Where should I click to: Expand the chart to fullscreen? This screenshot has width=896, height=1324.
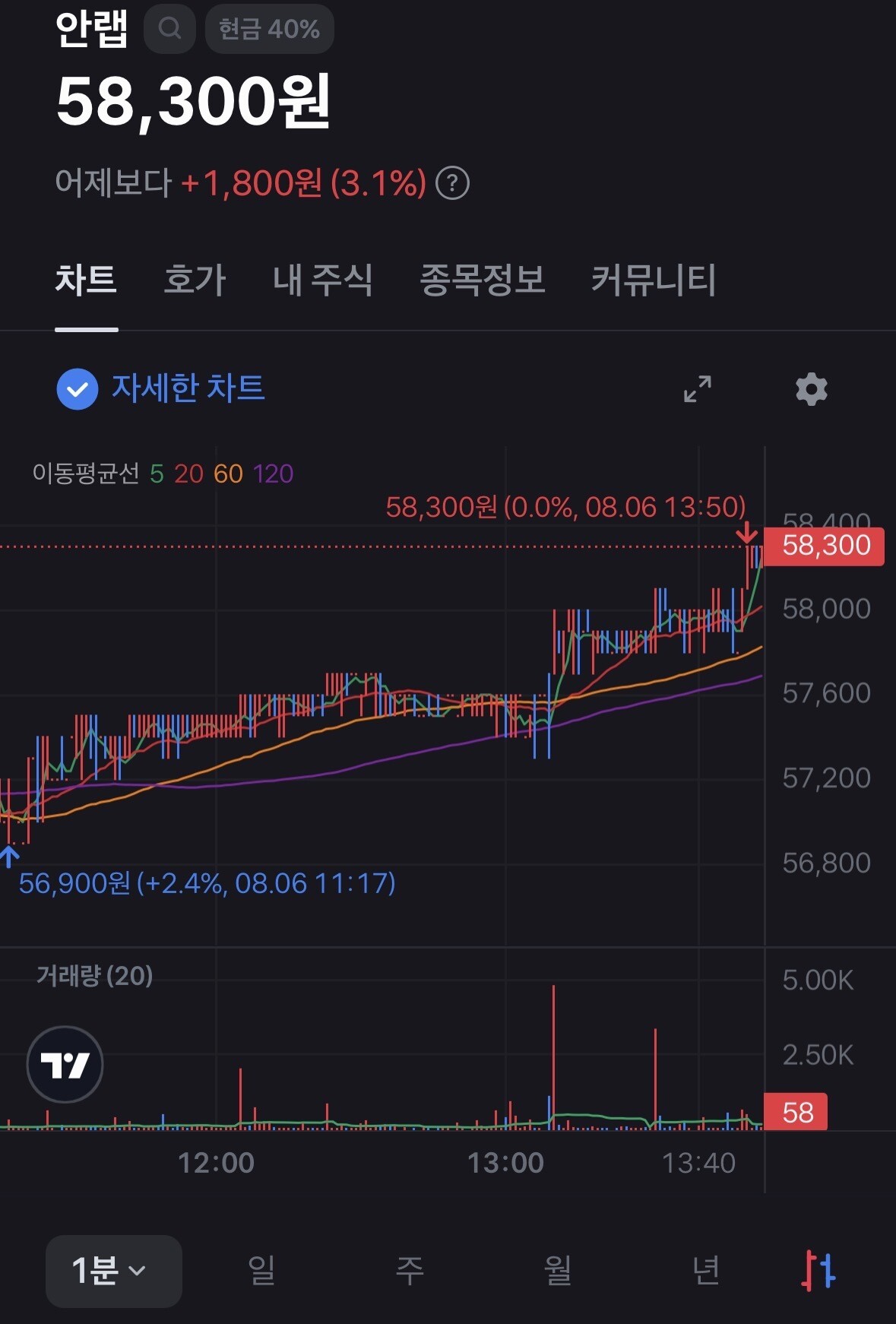point(698,388)
